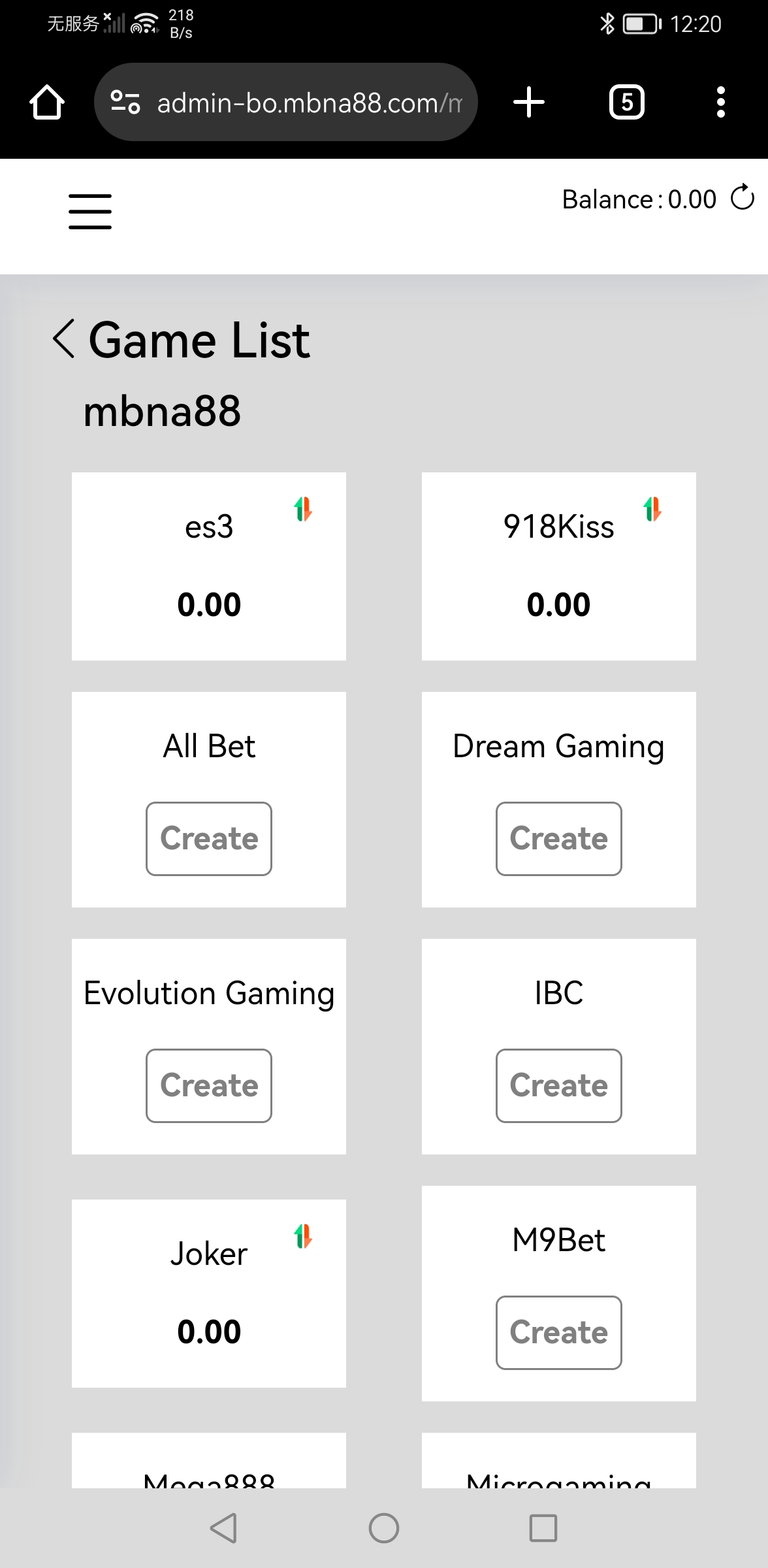This screenshot has width=768, height=1568.
Task: Create an M9Bet account
Action: point(558,1332)
